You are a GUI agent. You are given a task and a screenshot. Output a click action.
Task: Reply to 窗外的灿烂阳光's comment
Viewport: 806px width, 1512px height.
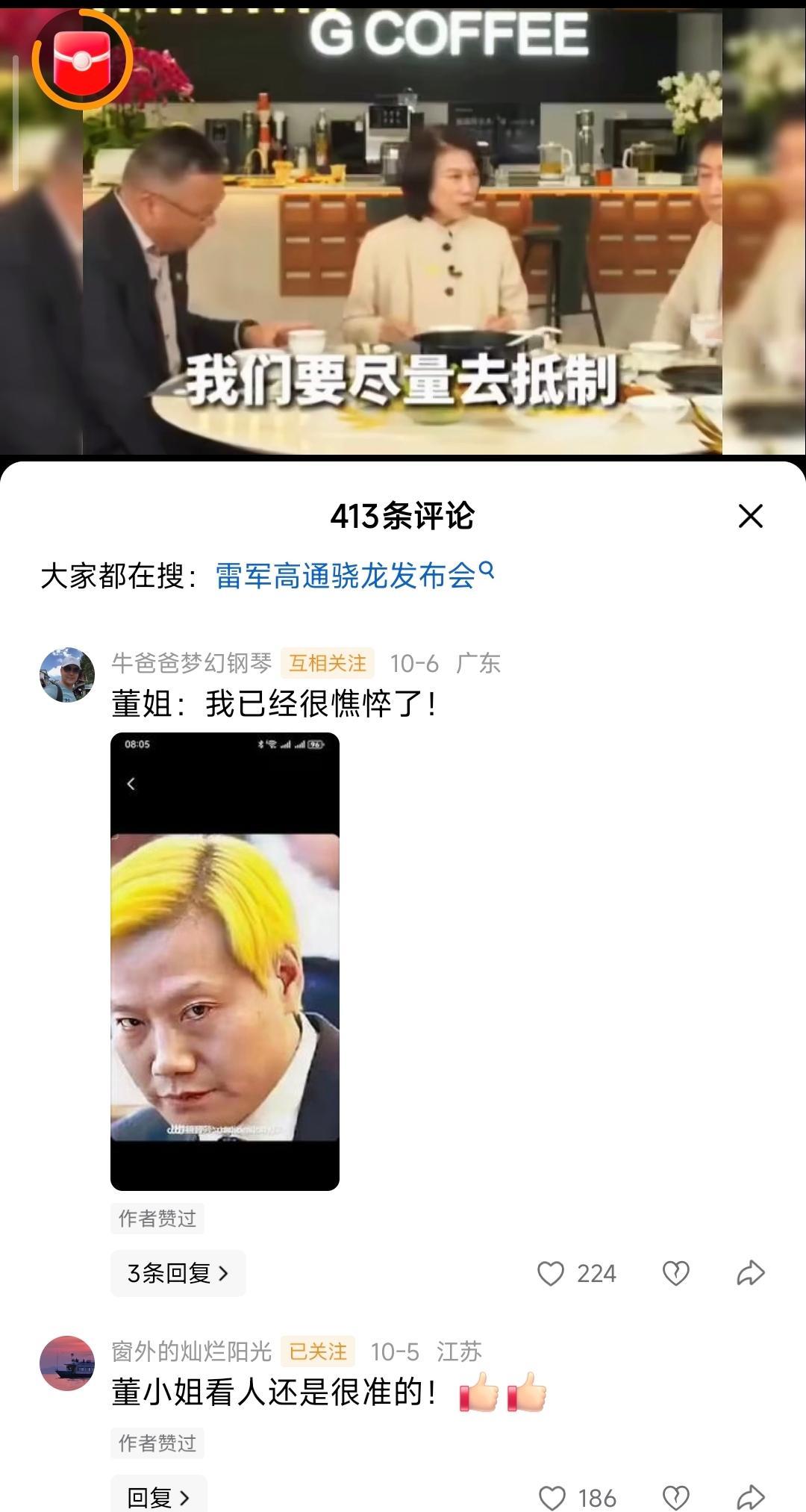point(158,1496)
